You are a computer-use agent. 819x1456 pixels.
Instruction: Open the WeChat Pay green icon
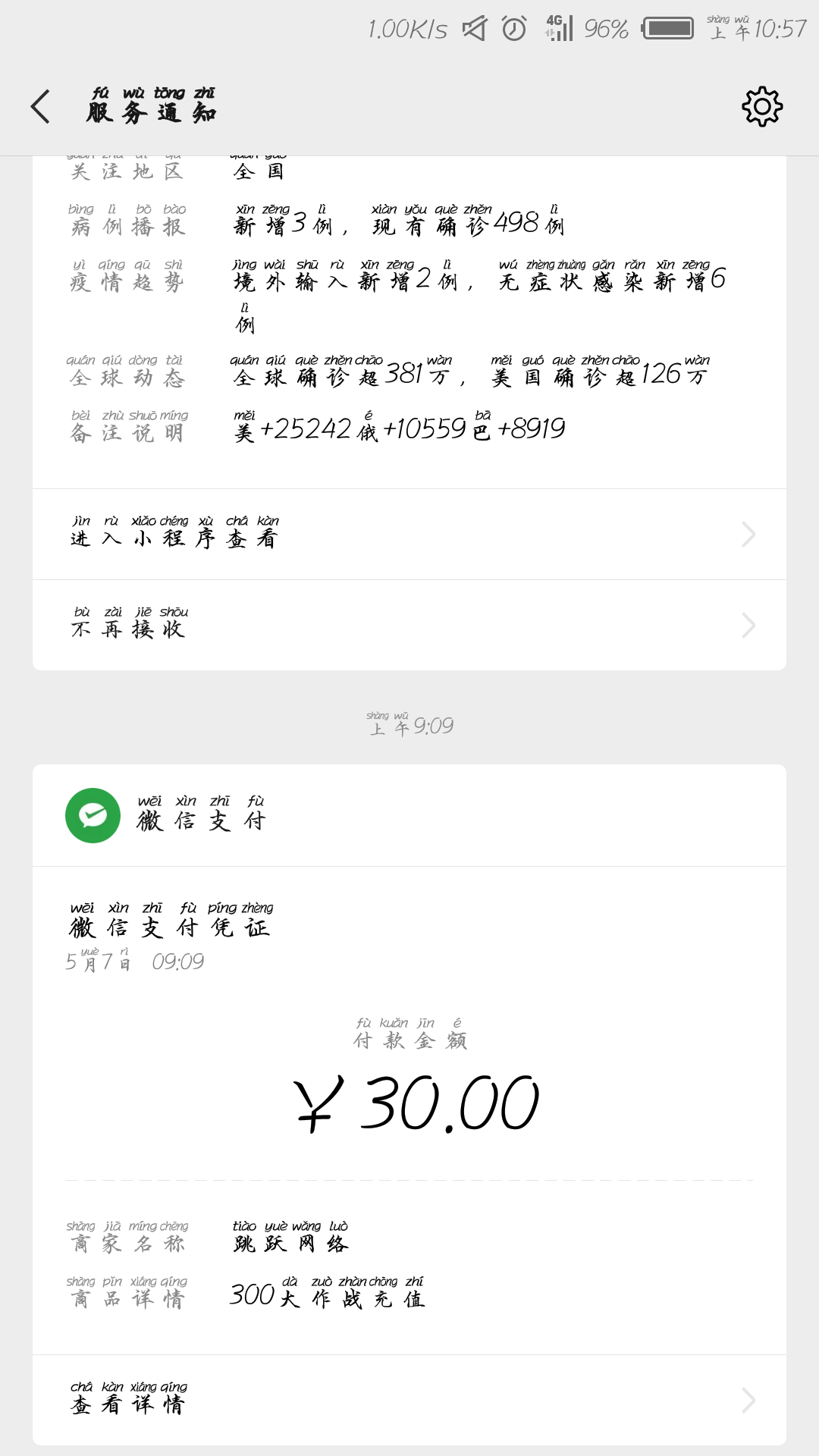coord(93,814)
